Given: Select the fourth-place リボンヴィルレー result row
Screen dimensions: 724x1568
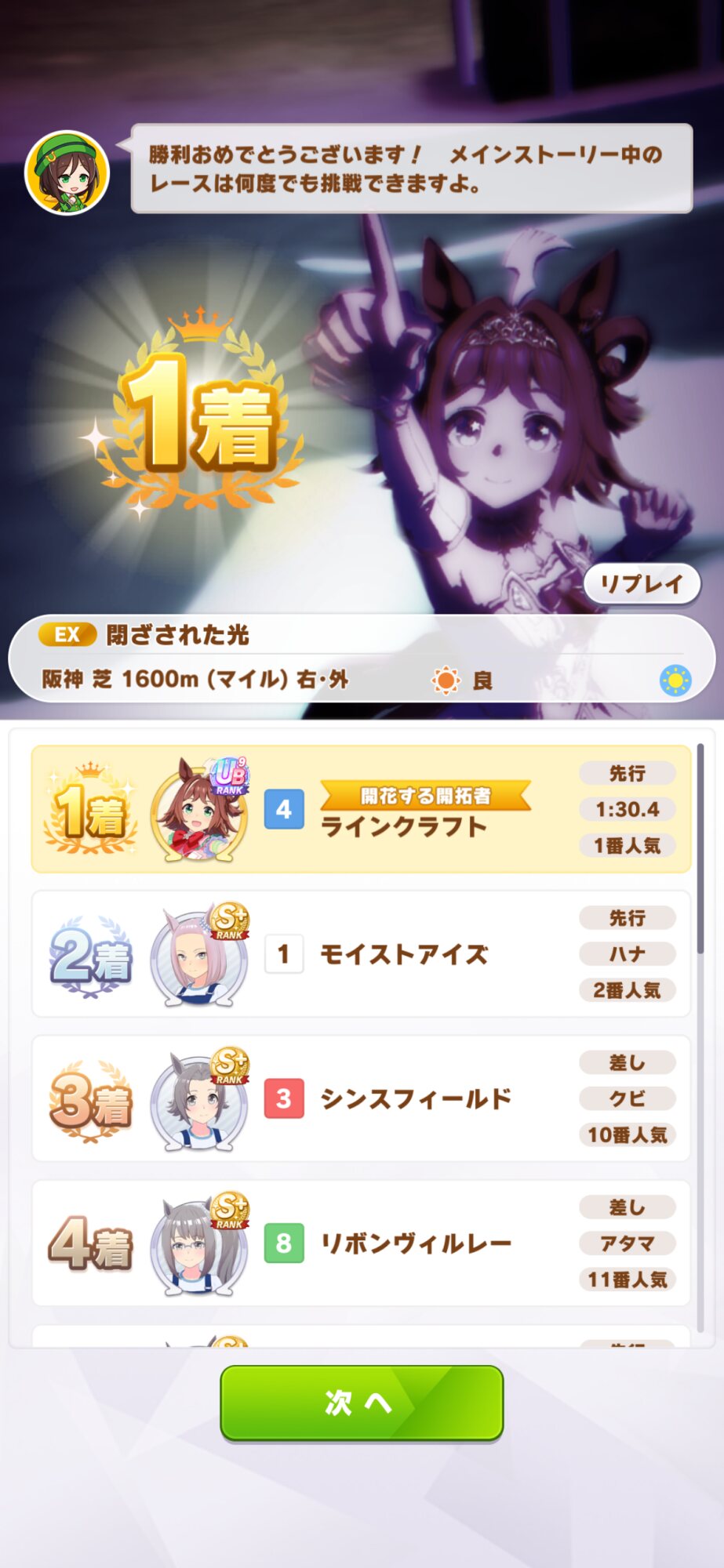Looking at the screenshot, I should [361, 1243].
